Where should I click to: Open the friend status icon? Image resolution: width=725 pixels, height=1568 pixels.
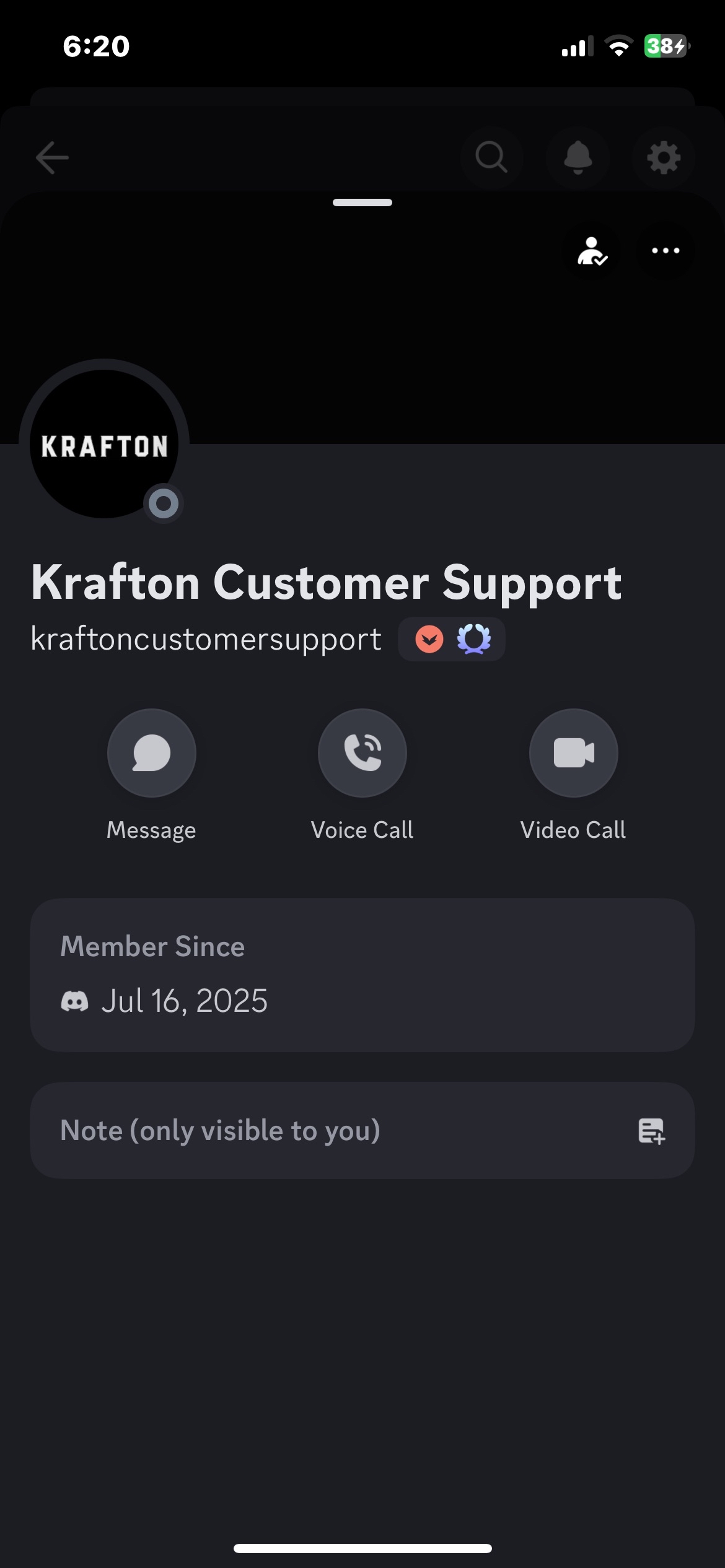tap(592, 251)
